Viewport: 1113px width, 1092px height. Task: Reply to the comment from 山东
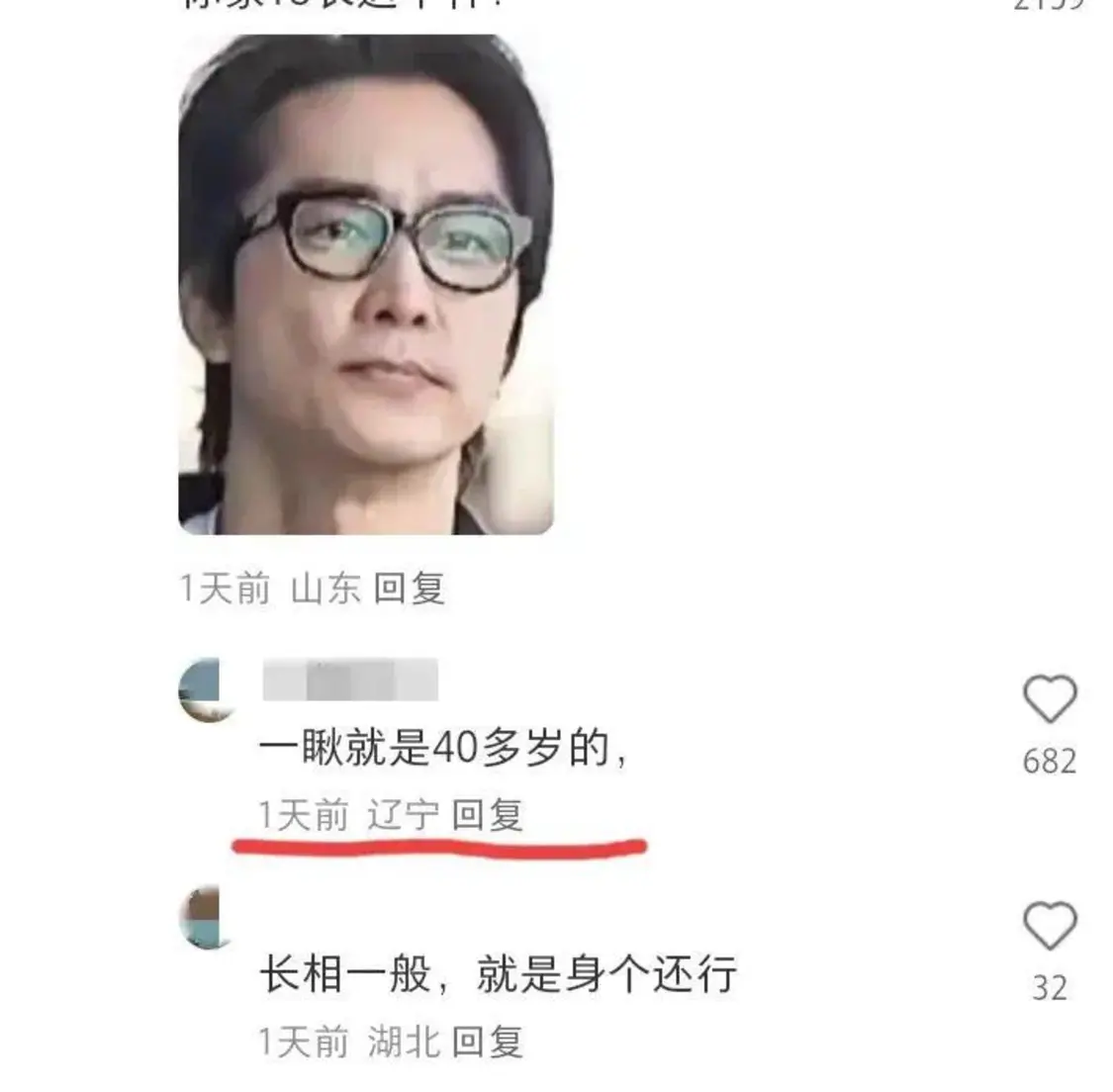[409, 590]
